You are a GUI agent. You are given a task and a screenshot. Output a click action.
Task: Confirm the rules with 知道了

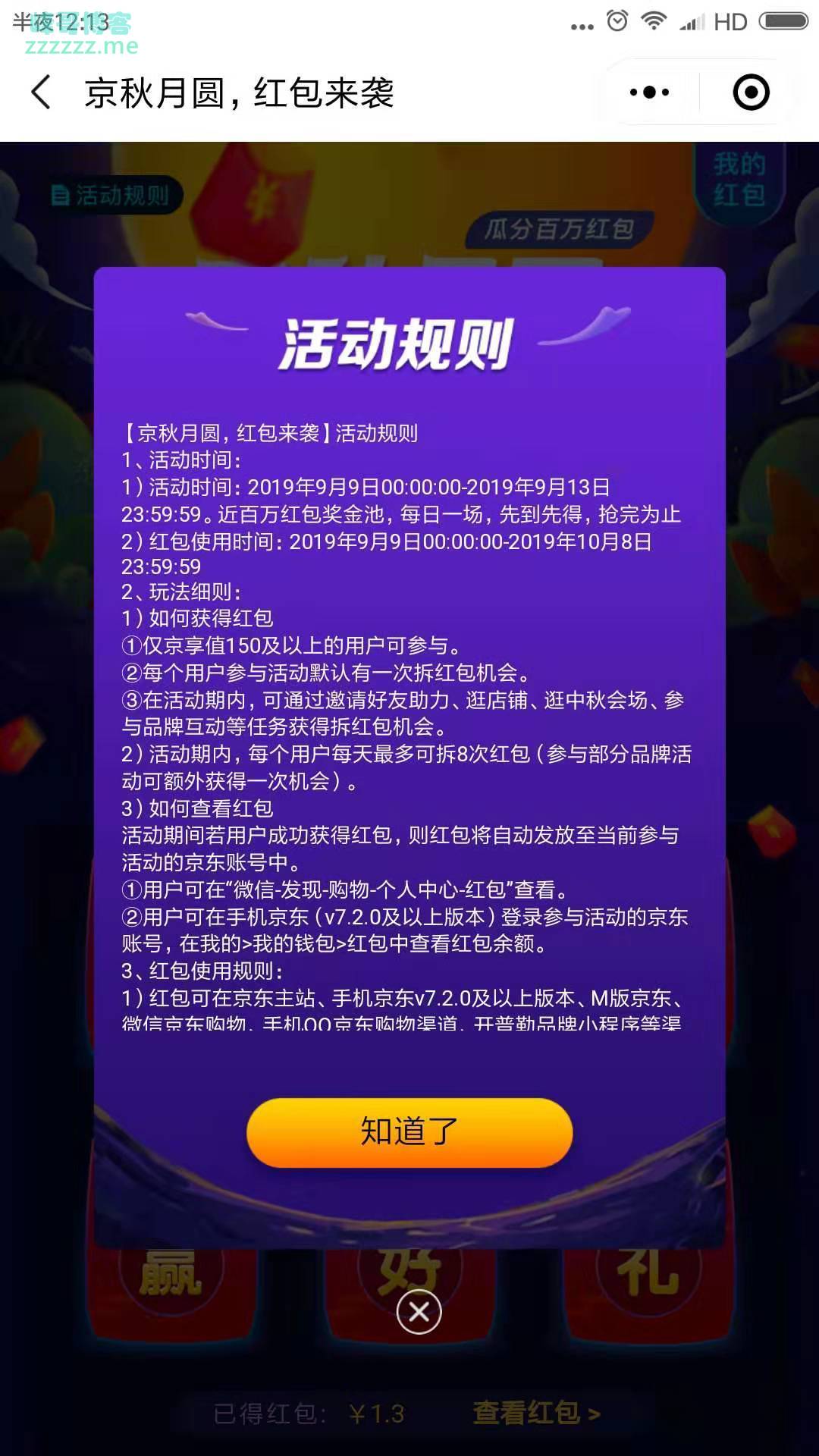click(409, 1131)
